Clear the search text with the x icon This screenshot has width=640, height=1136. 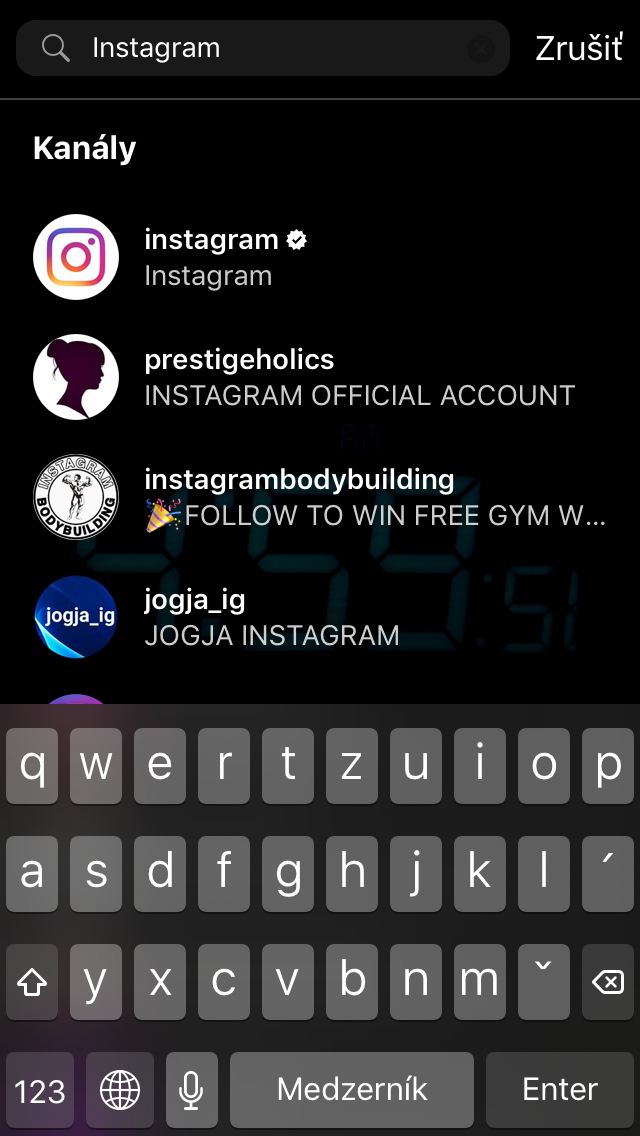pos(481,49)
